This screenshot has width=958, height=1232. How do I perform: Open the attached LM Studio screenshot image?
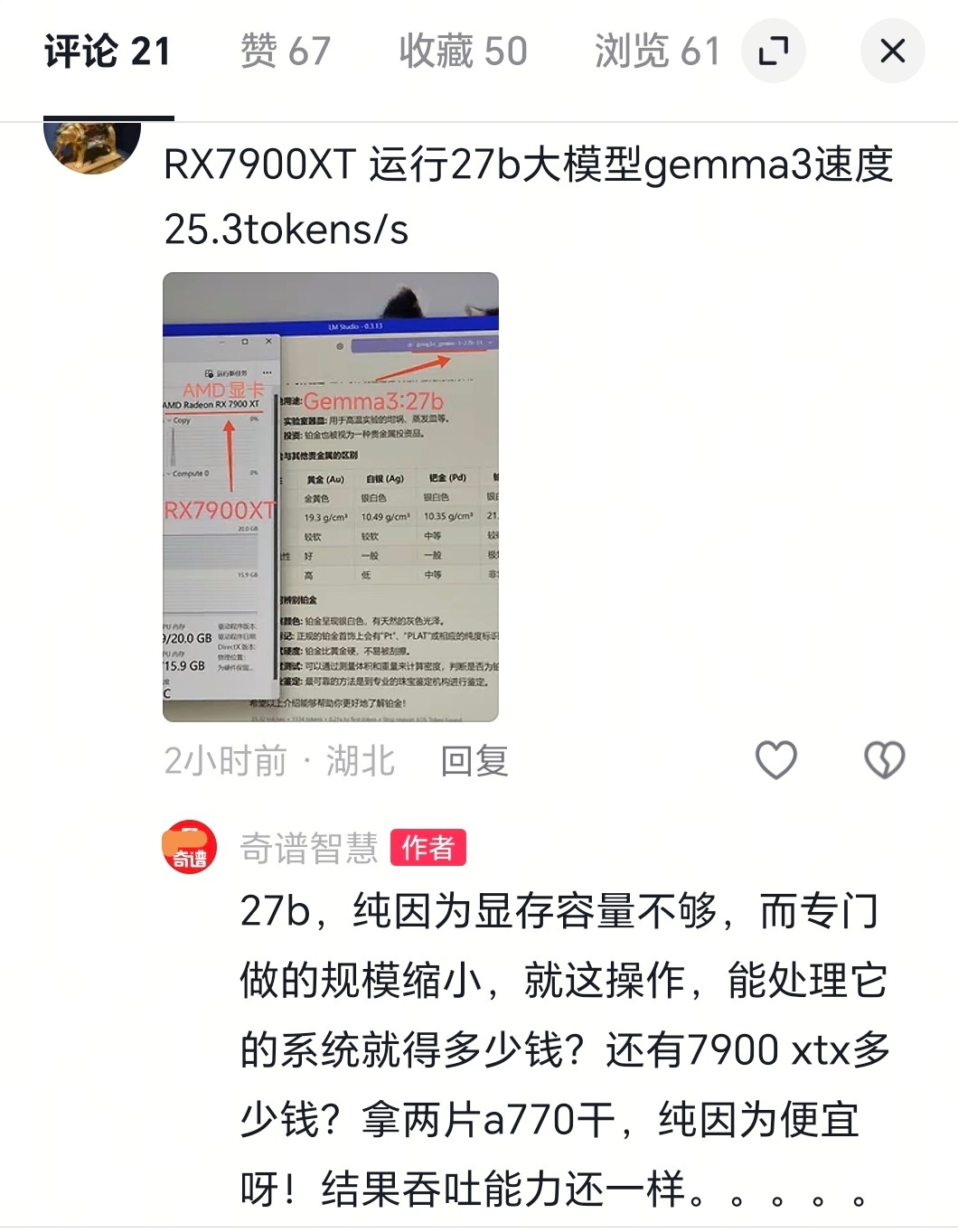pyautogui.click(x=331, y=497)
